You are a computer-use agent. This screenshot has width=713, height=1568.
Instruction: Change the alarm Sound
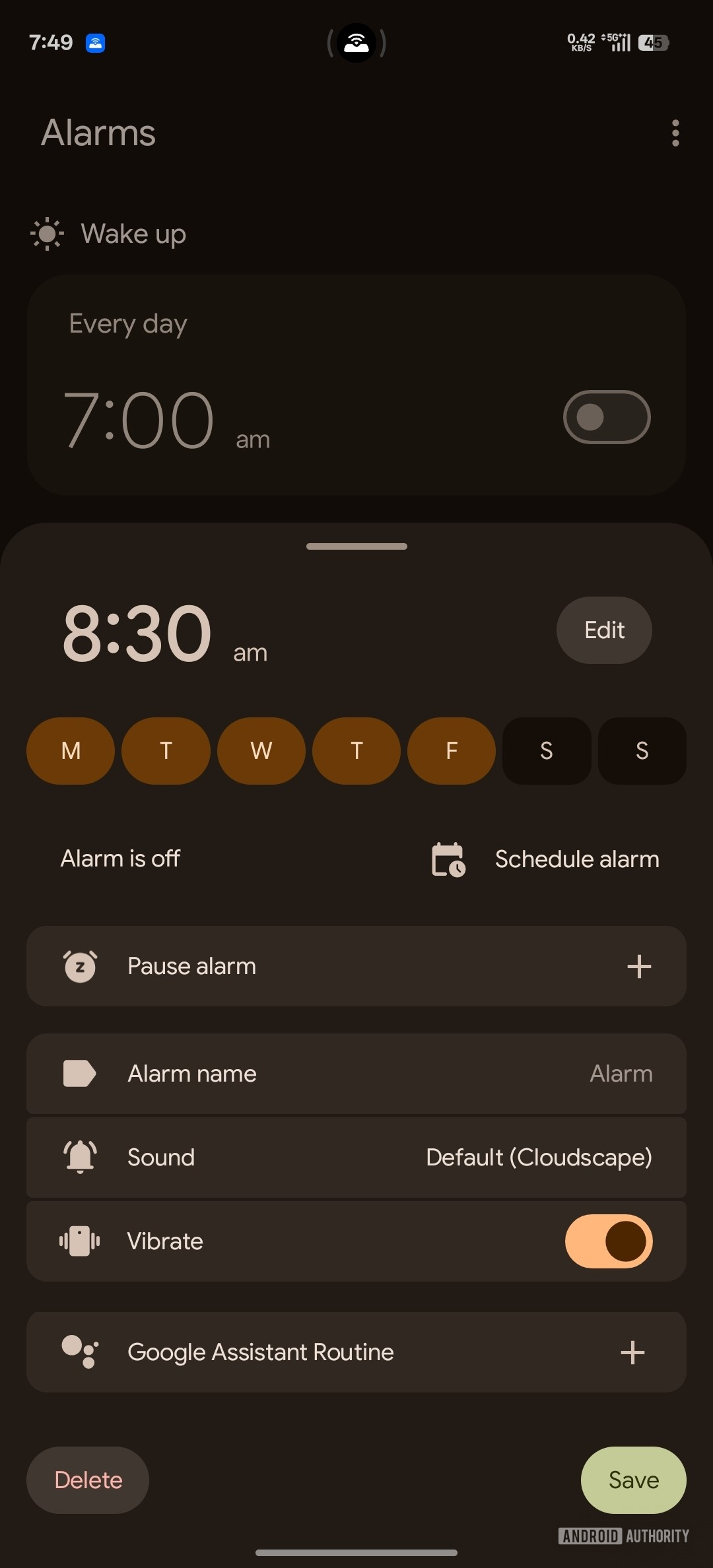point(356,1158)
